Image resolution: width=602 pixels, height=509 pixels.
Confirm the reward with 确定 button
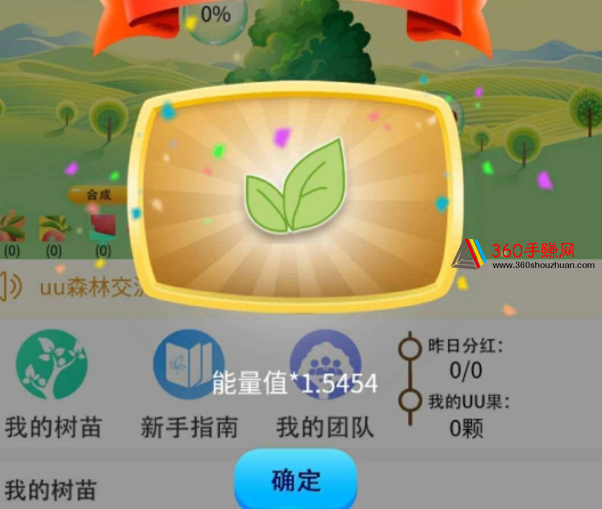click(295, 480)
